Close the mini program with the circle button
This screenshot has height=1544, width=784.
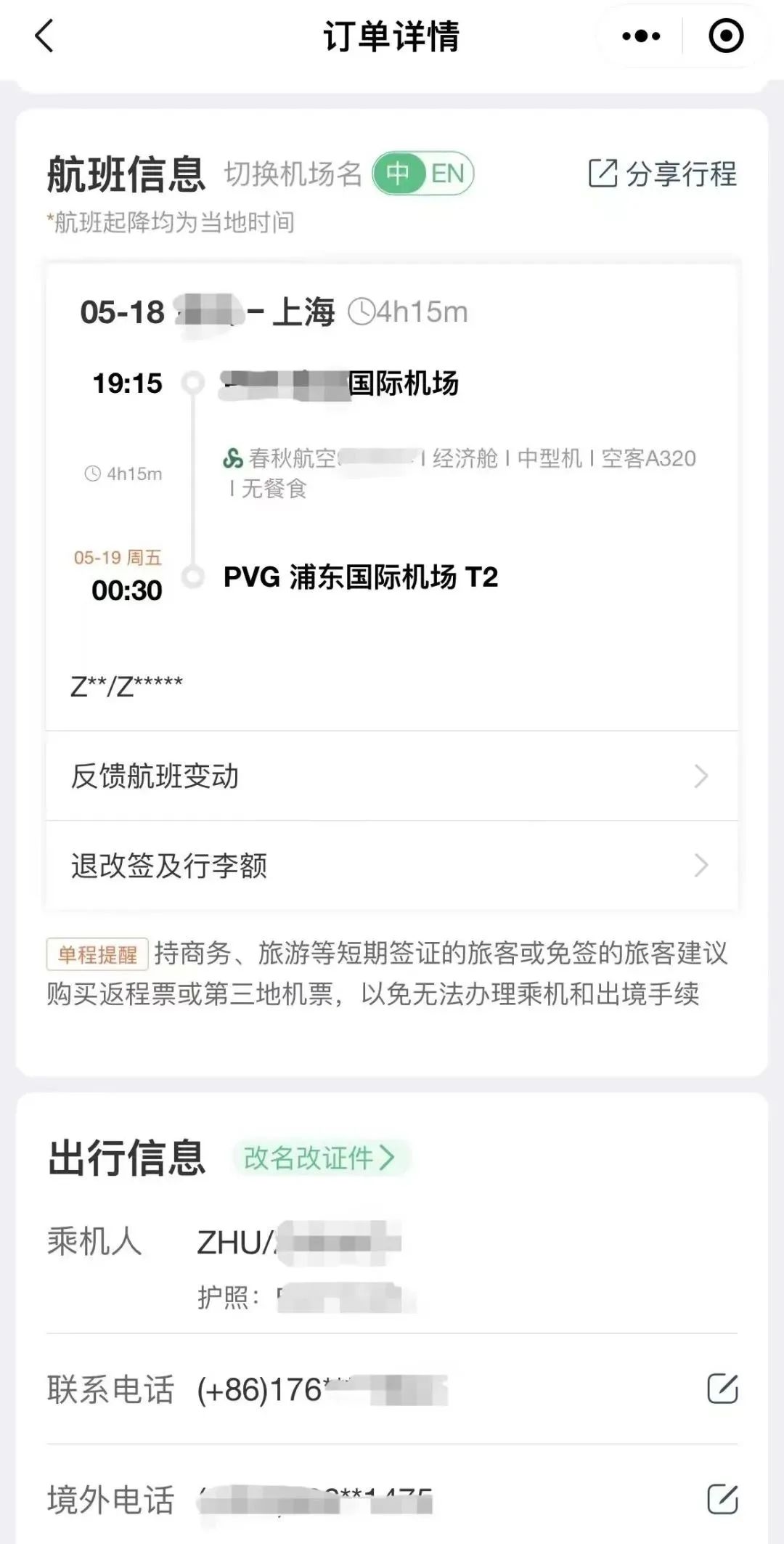coord(725,36)
